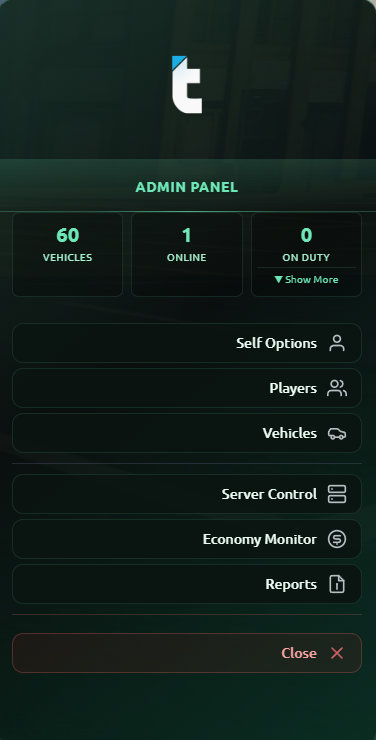
Task: Open Server Control
Action: pyautogui.click(x=187, y=494)
